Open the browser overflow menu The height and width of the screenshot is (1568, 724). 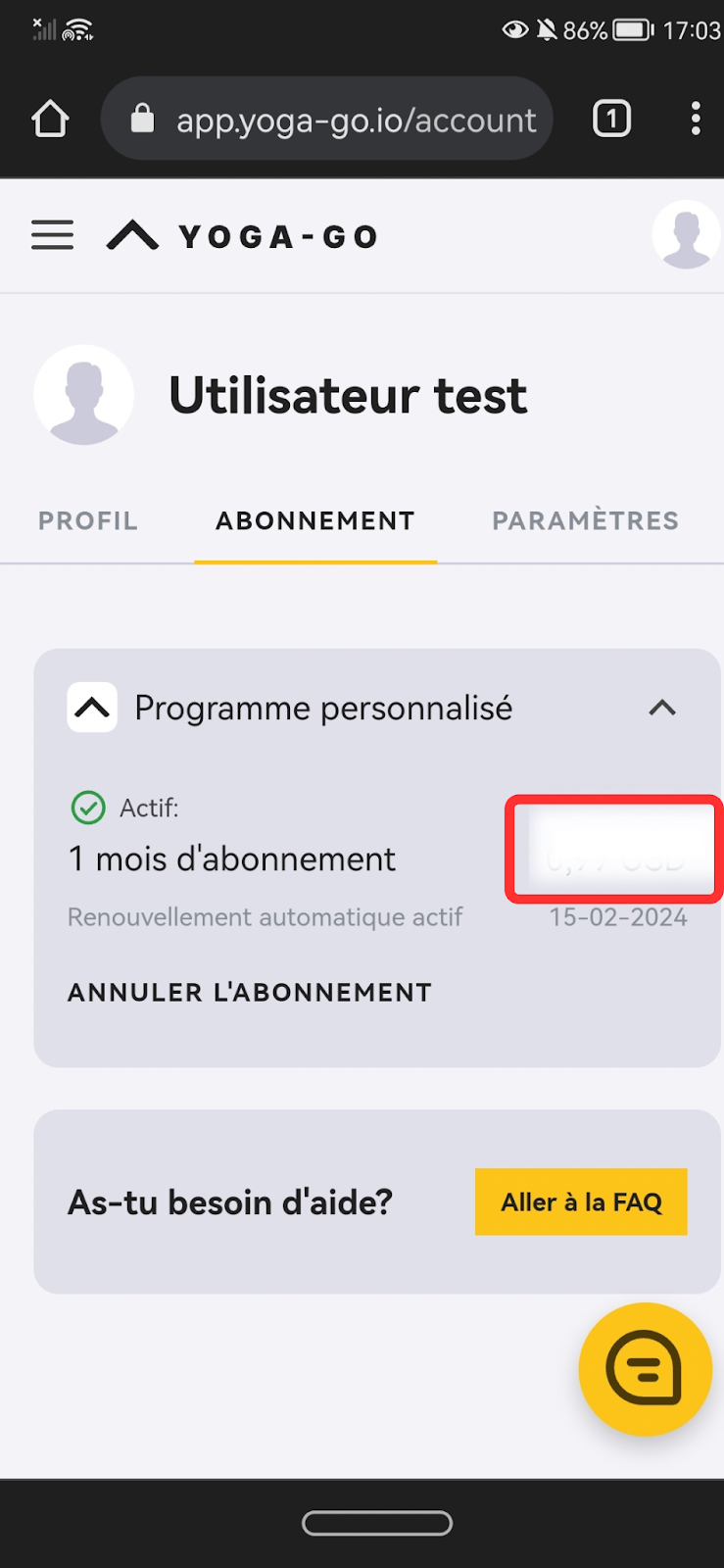696,120
